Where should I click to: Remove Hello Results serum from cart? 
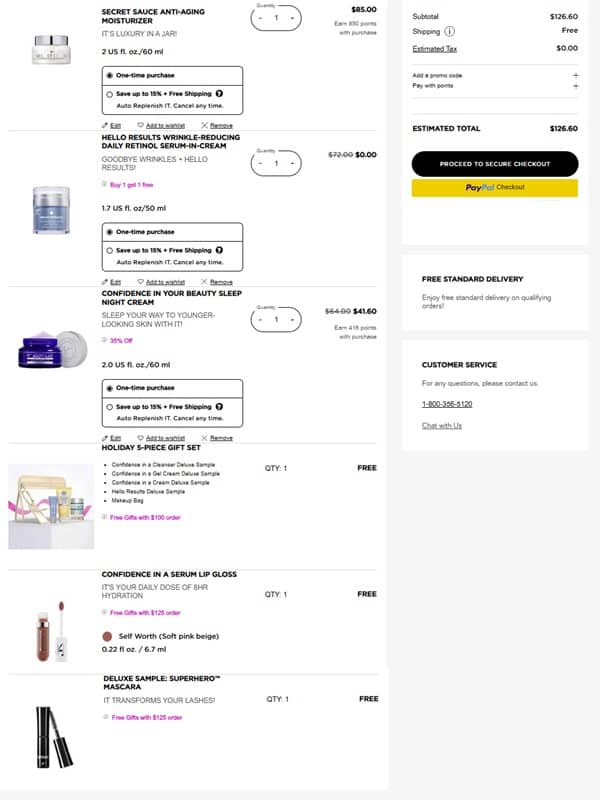click(217, 282)
